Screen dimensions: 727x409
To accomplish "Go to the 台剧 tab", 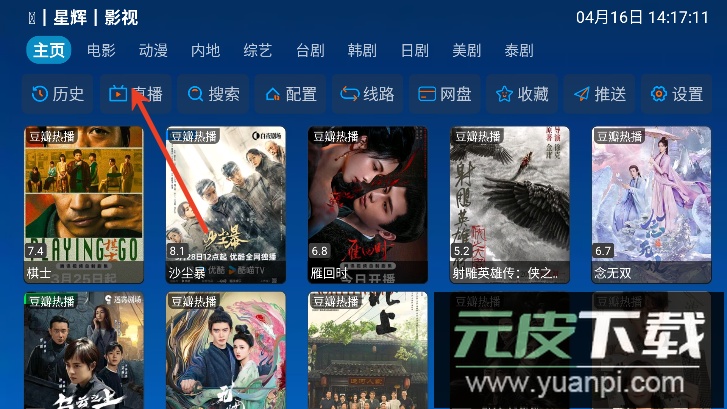I will (x=310, y=51).
